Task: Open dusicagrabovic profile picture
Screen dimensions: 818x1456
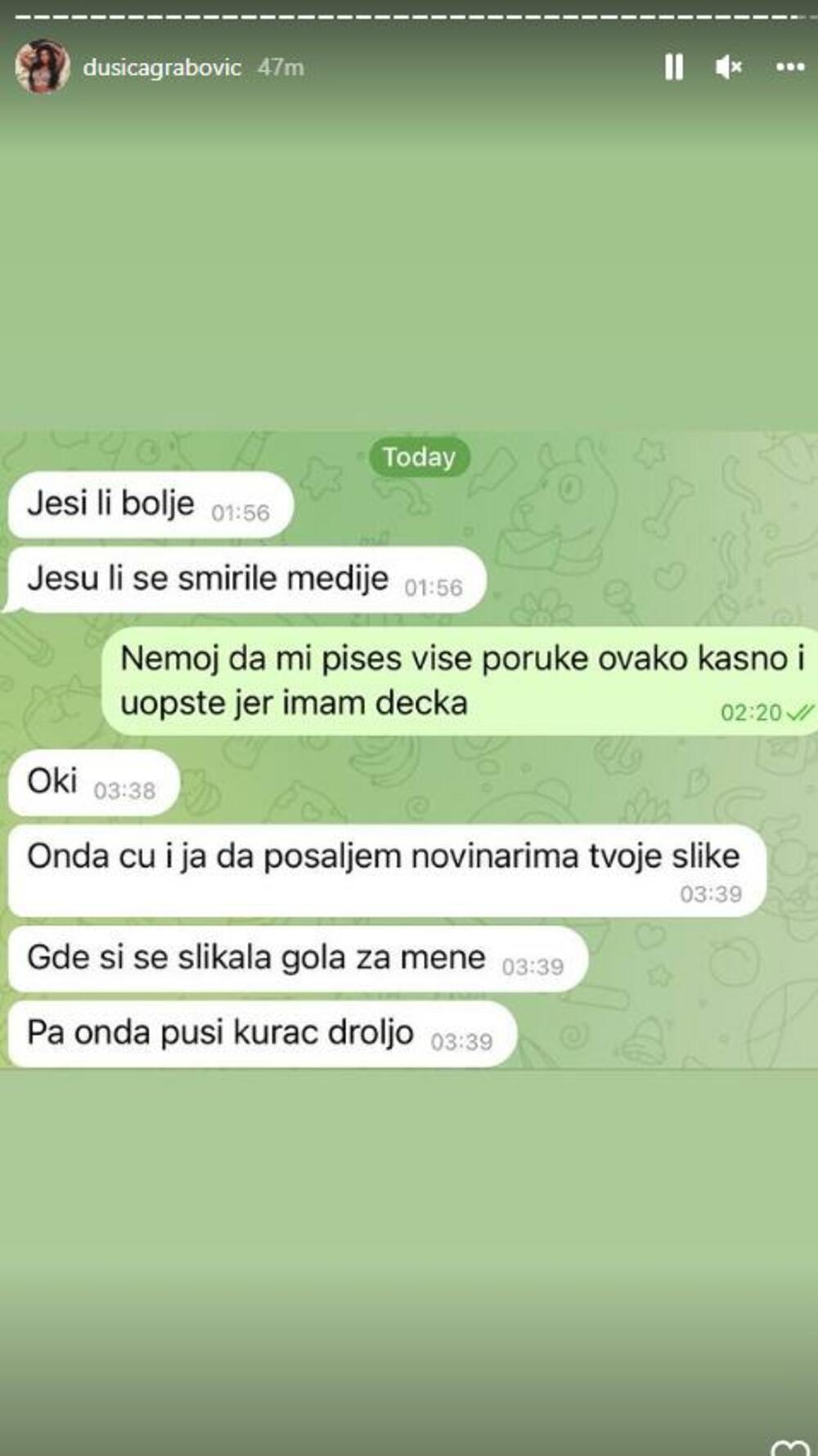Action: coord(41,67)
